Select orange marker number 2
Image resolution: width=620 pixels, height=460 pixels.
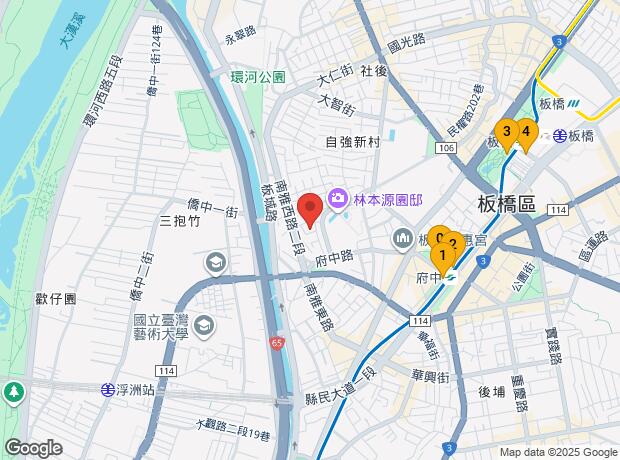pyautogui.click(x=455, y=242)
